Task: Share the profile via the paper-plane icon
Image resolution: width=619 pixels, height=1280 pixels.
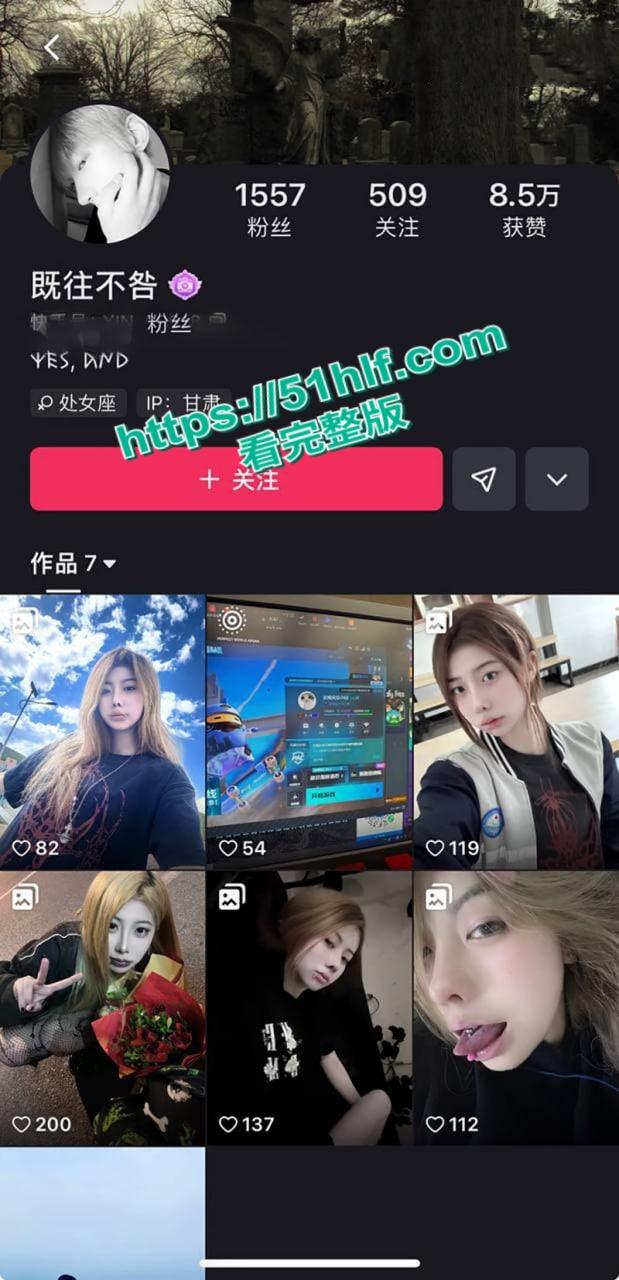Action: (x=484, y=479)
